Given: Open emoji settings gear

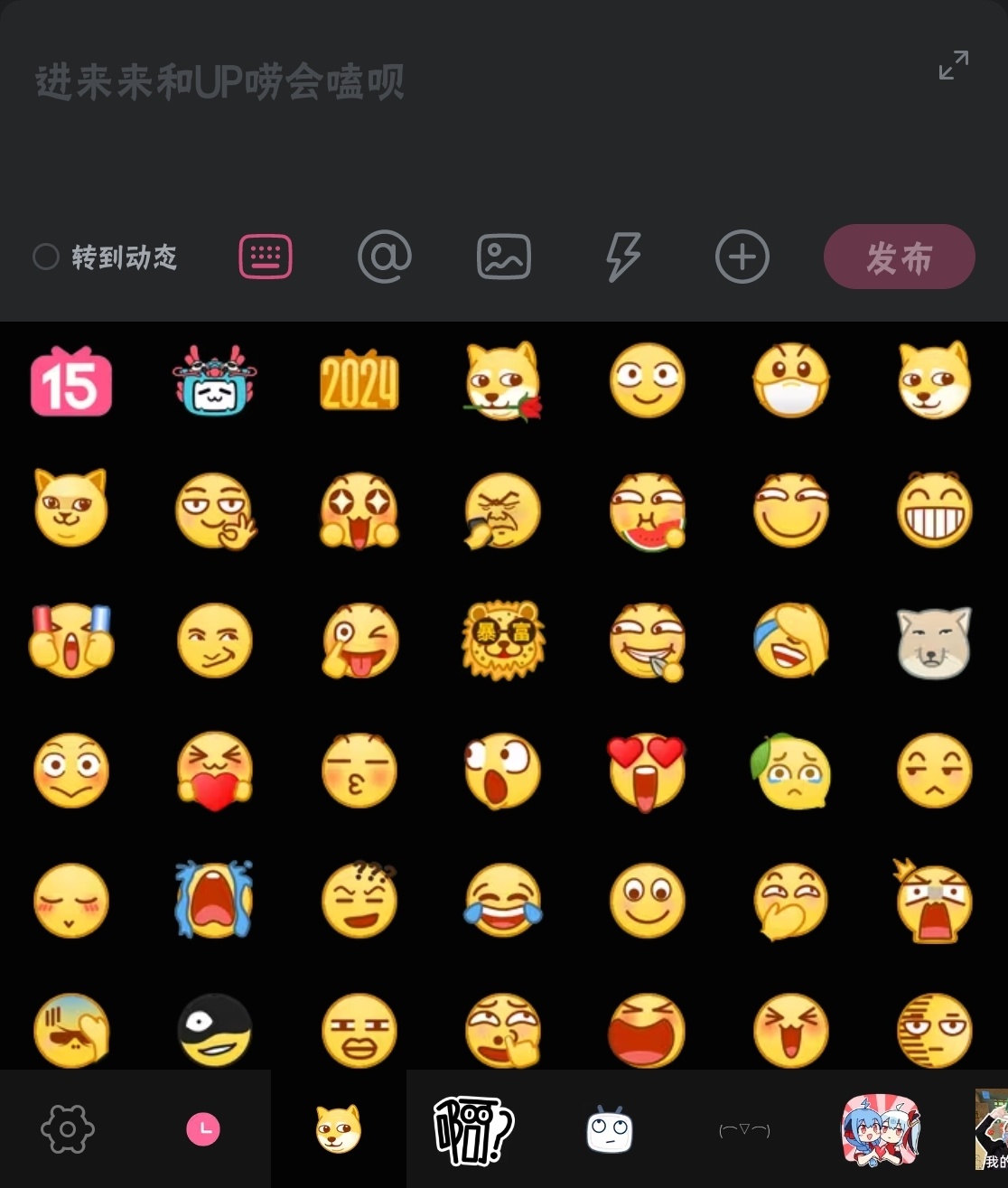Looking at the screenshot, I should (x=68, y=1128).
